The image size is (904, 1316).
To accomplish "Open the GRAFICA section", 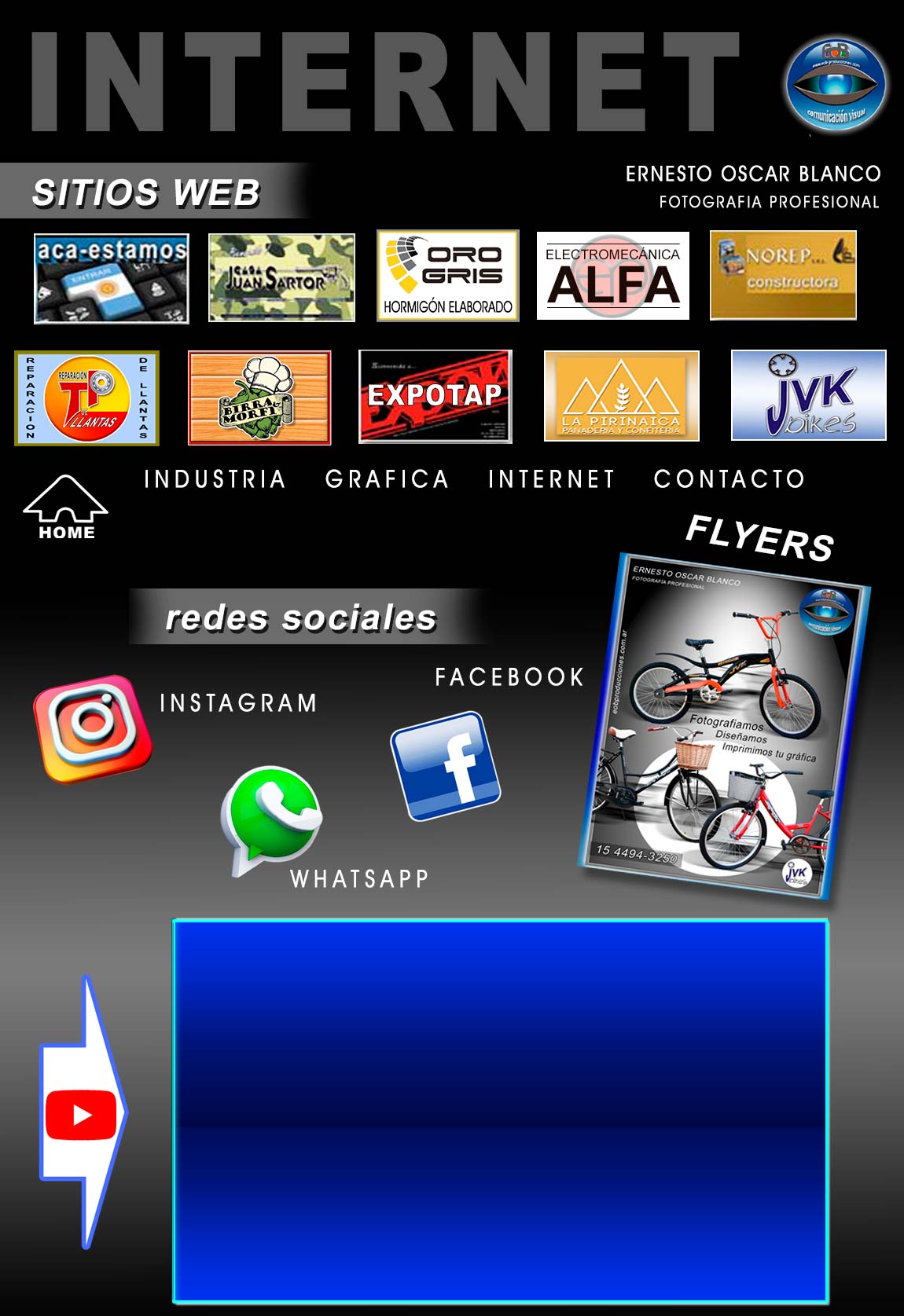I will [x=388, y=479].
